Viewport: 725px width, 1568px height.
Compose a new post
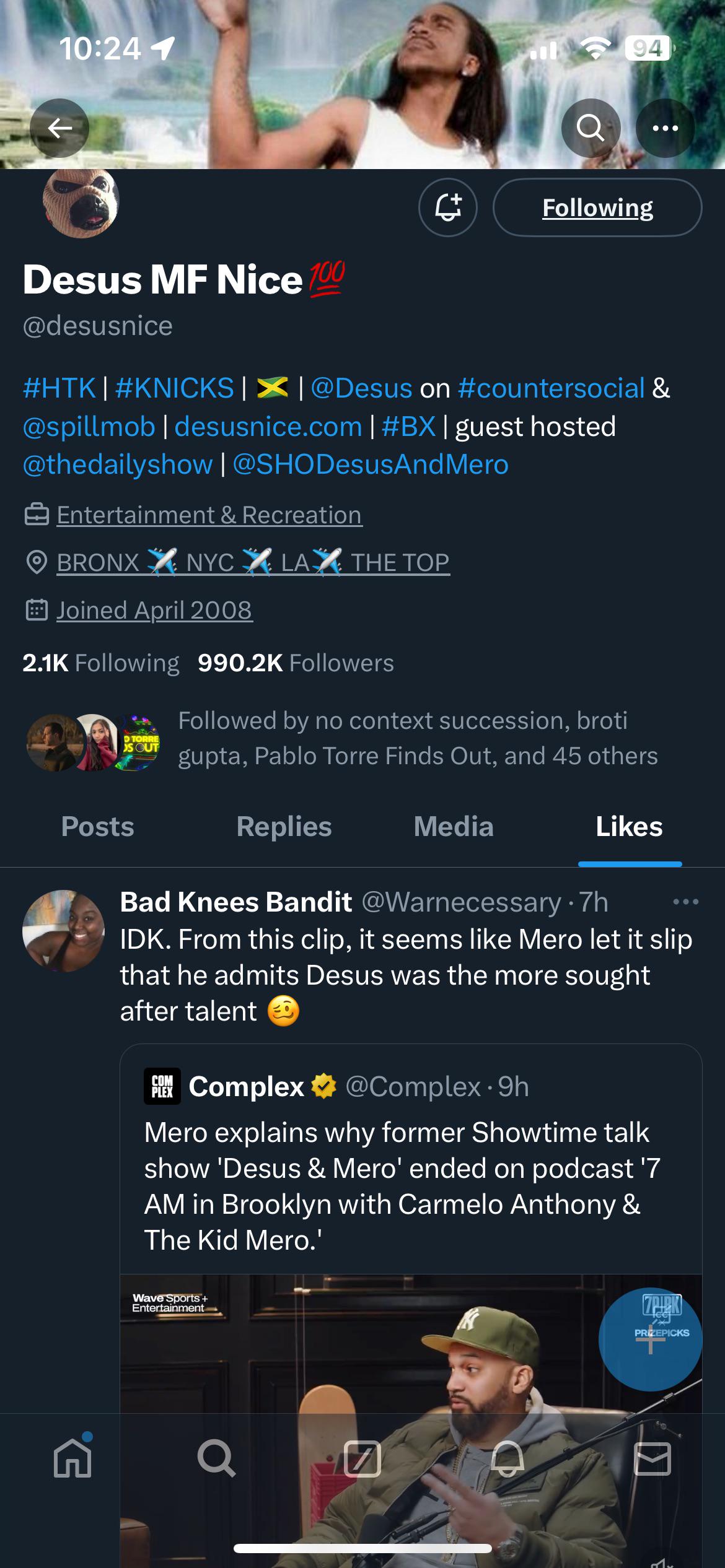pyautogui.click(x=650, y=1341)
